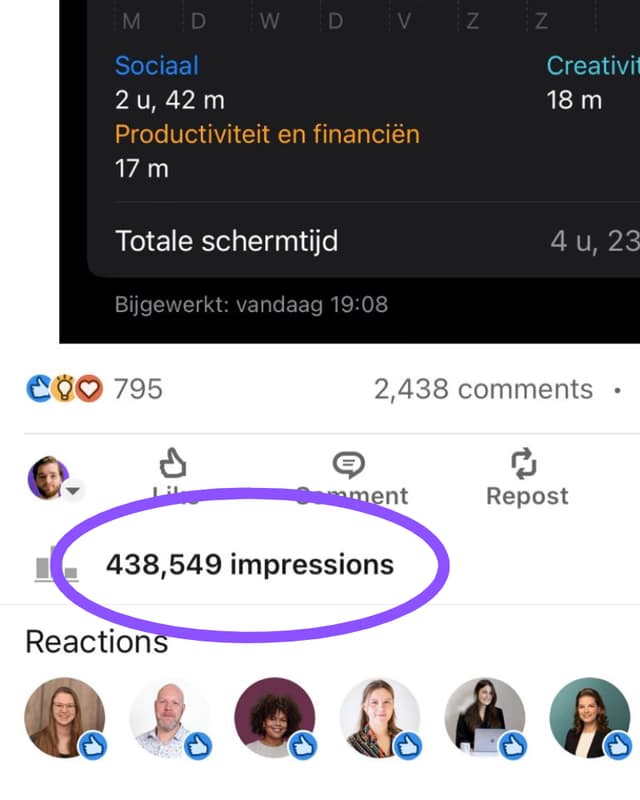Screen dimensions: 640x800
Task: View the 2,438 comments
Action: [x=483, y=388]
